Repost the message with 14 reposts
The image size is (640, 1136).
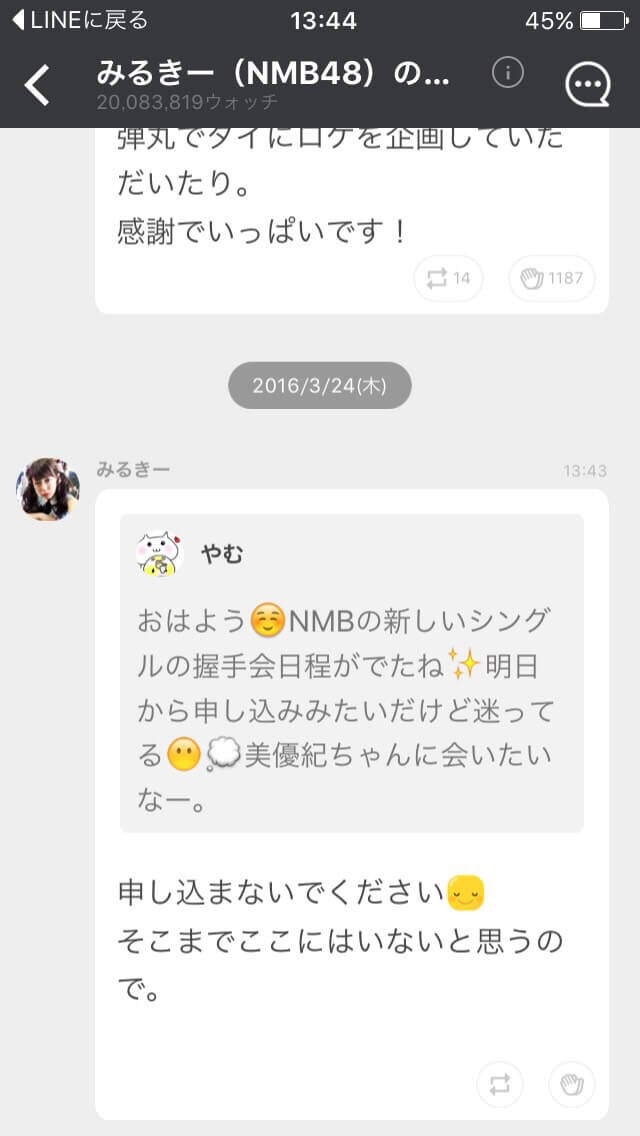pos(448,278)
